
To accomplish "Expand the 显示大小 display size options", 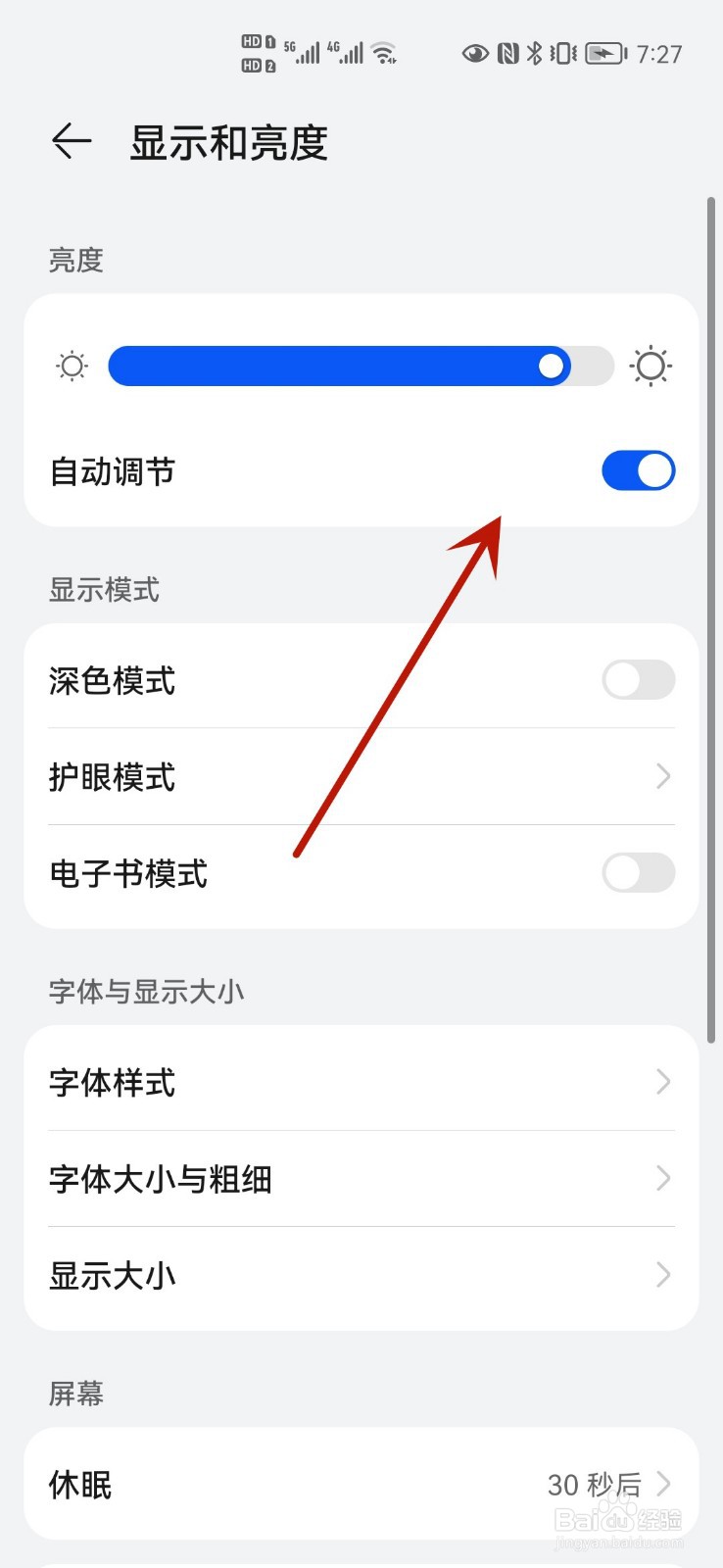I will tap(361, 1275).
